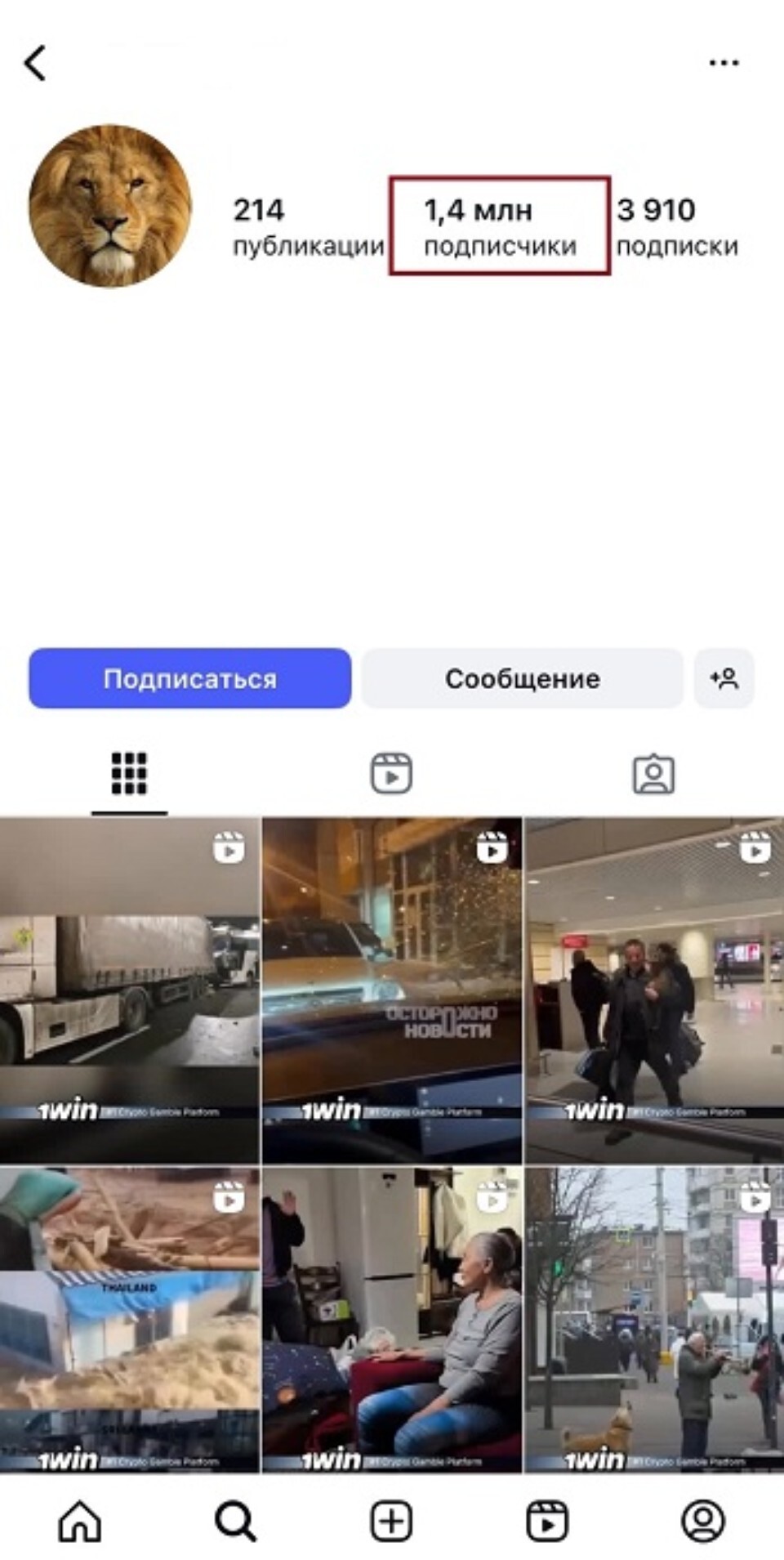The image size is (784, 1560).
Task: Open the Сообщение message button
Action: click(x=522, y=678)
